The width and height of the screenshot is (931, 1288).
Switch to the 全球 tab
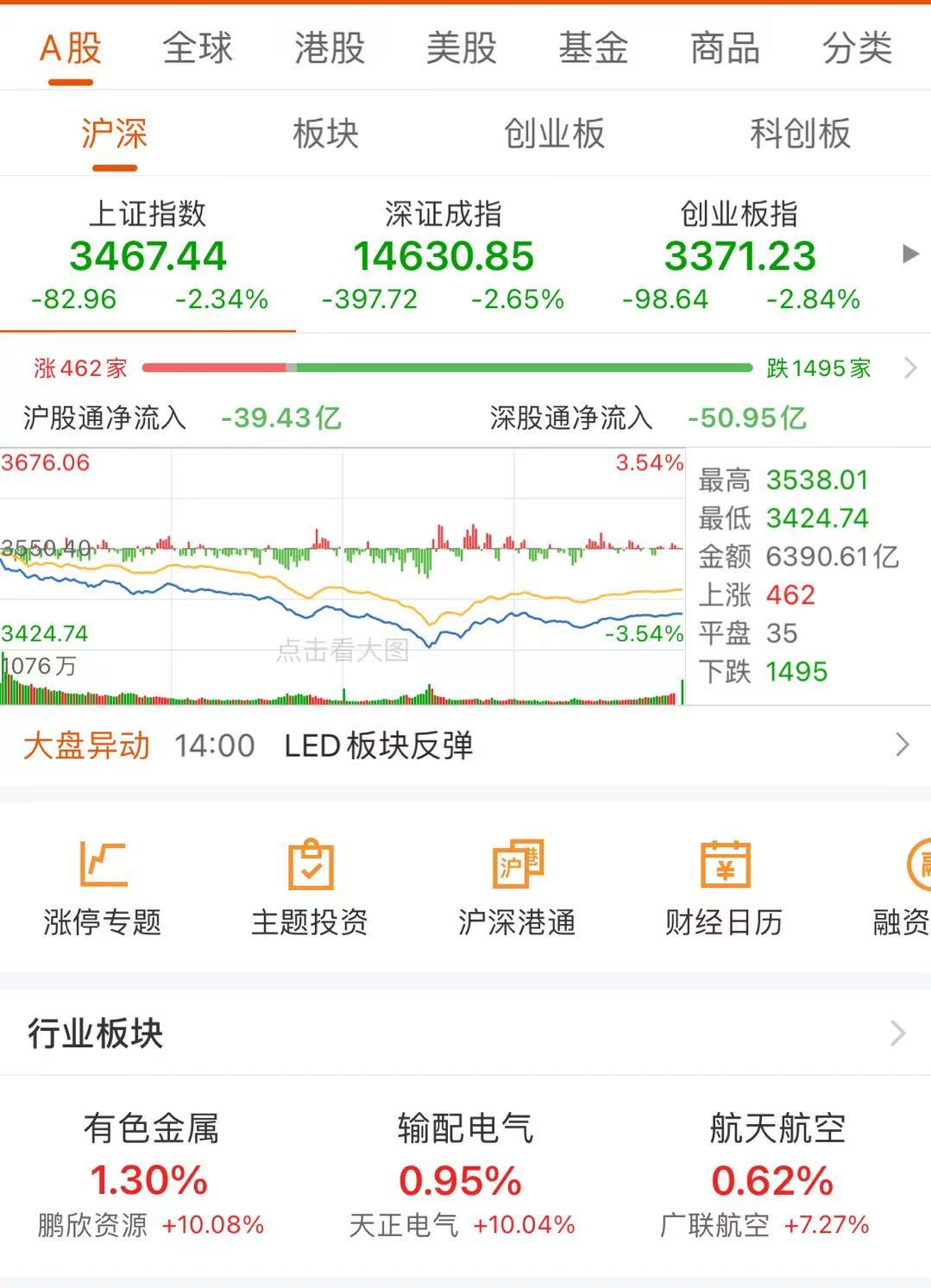[x=198, y=48]
